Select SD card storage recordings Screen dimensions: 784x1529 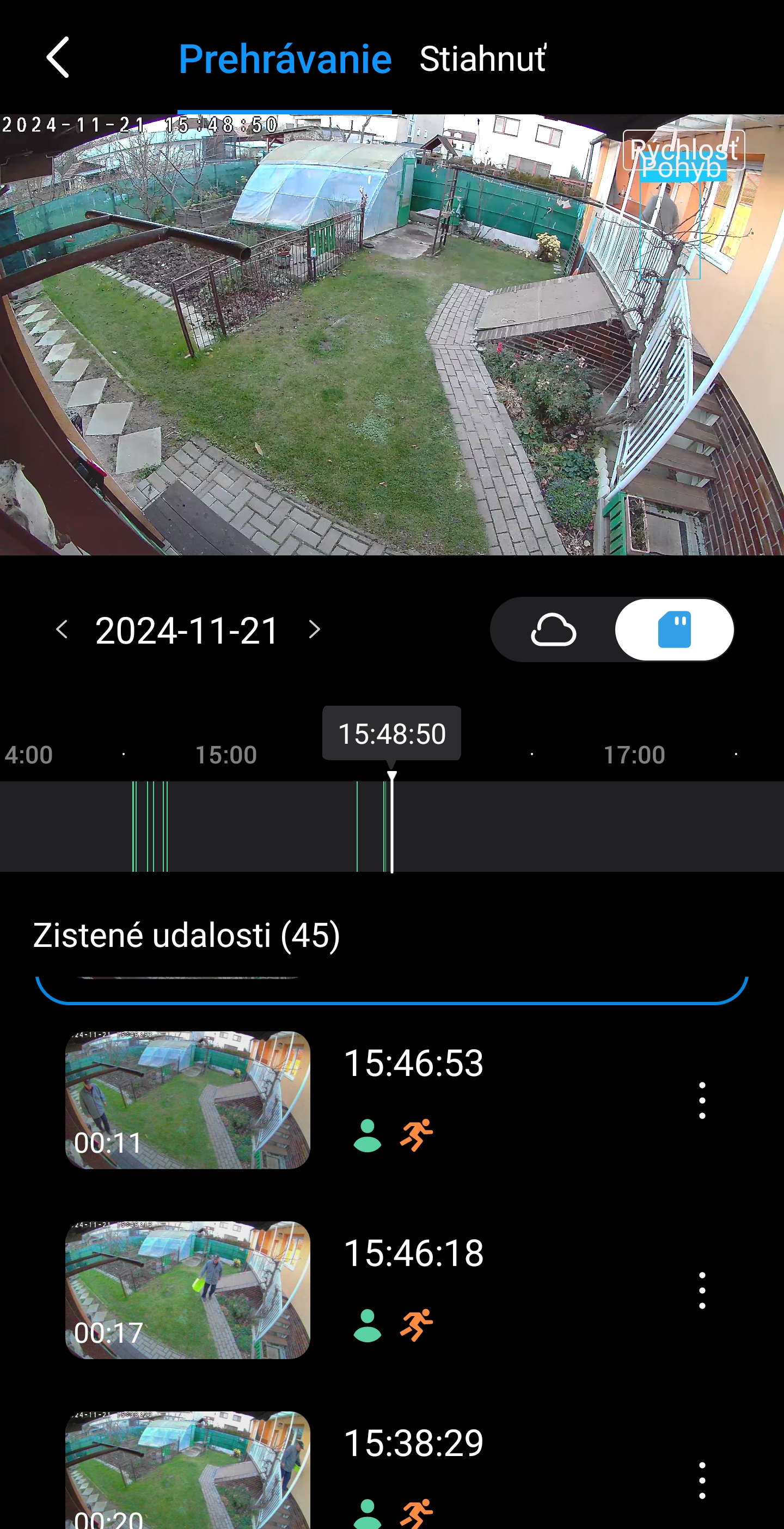tap(674, 630)
